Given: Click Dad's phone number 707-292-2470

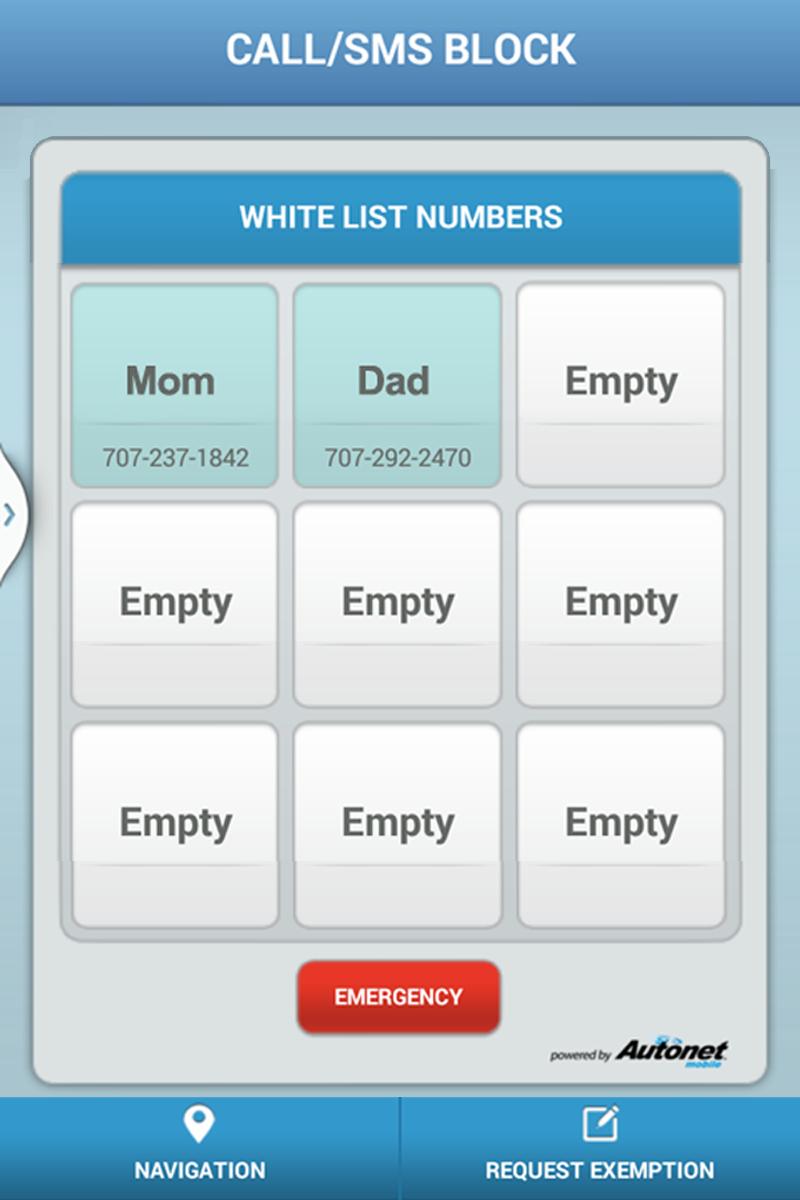Looking at the screenshot, I should [397, 460].
